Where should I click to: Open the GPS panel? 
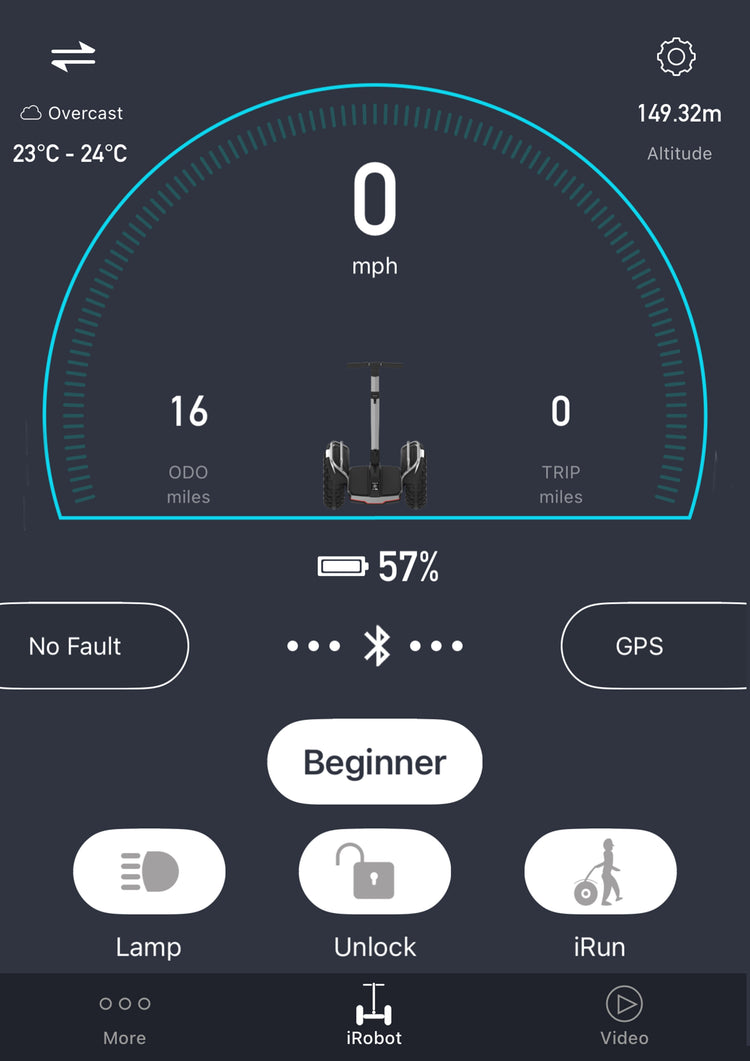[650, 646]
